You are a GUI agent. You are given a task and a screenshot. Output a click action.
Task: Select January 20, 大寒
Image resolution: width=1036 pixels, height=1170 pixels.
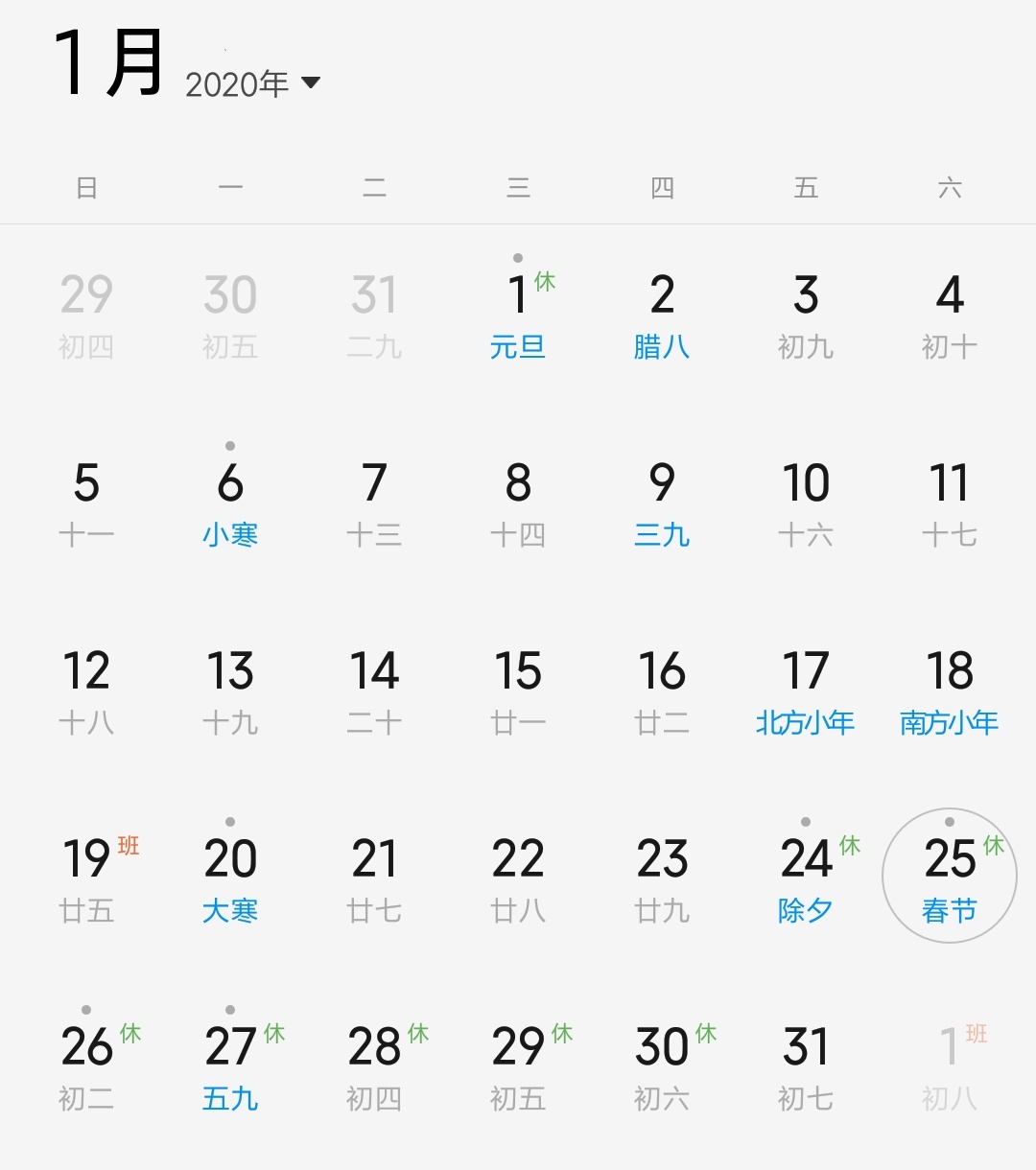click(230, 878)
